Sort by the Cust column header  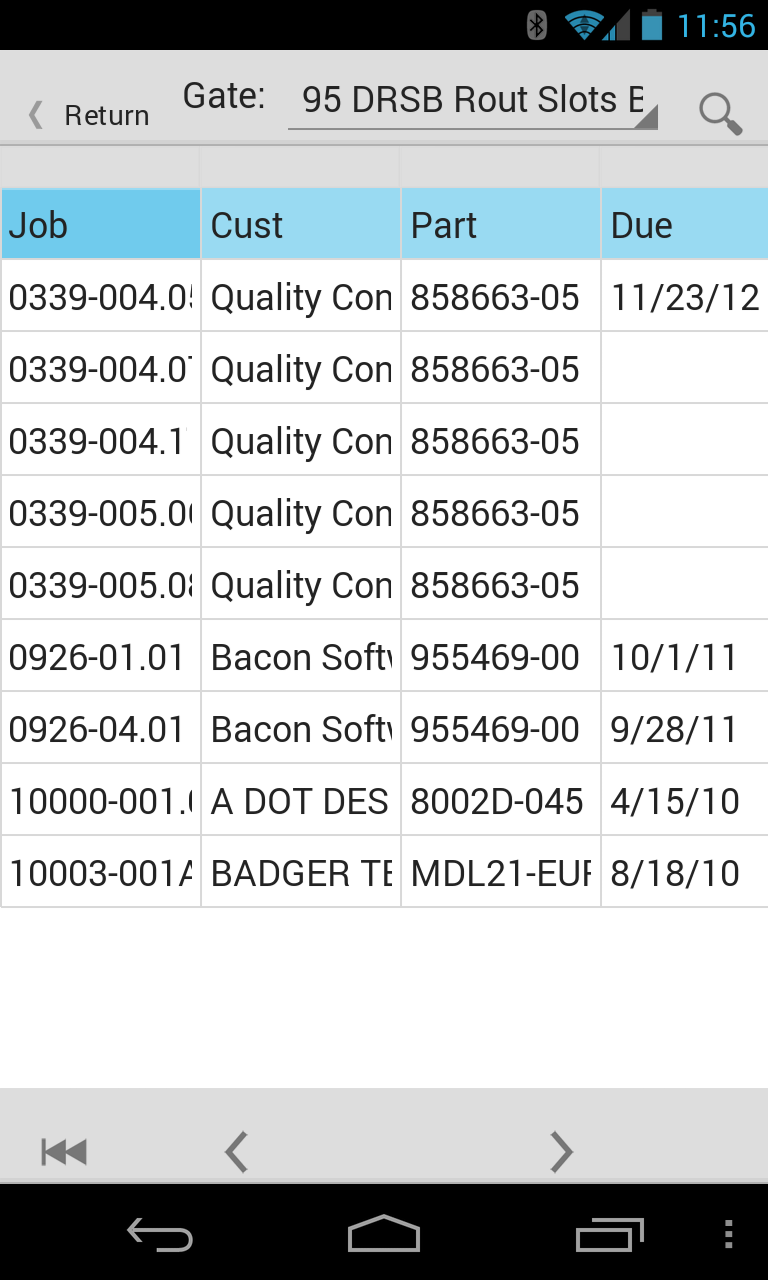coord(301,224)
